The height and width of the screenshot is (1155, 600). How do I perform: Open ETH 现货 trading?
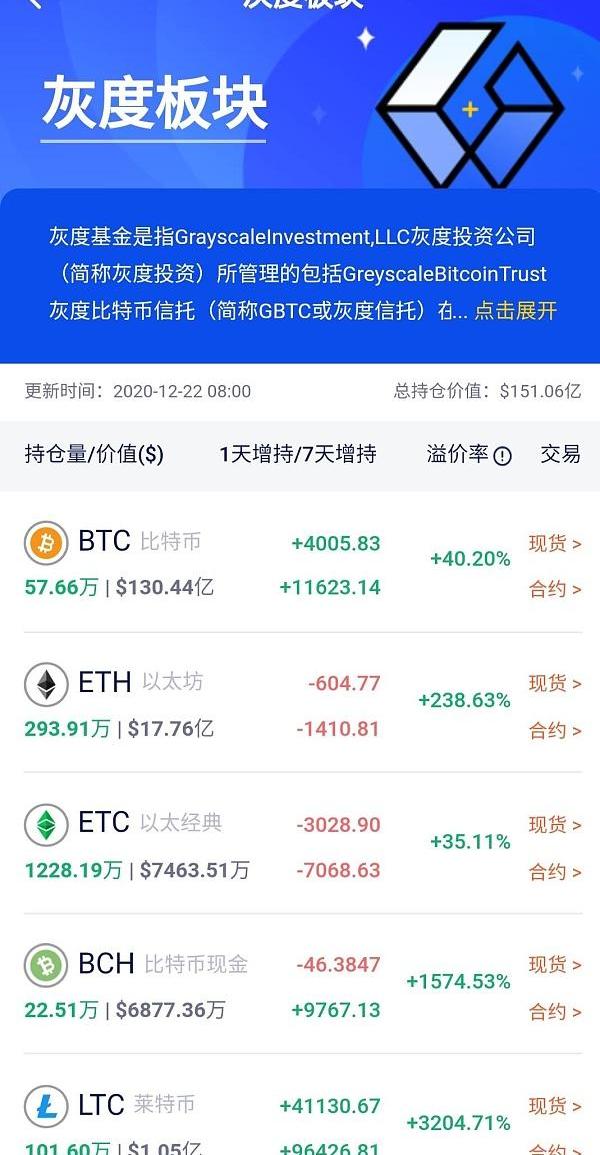coord(554,684)
